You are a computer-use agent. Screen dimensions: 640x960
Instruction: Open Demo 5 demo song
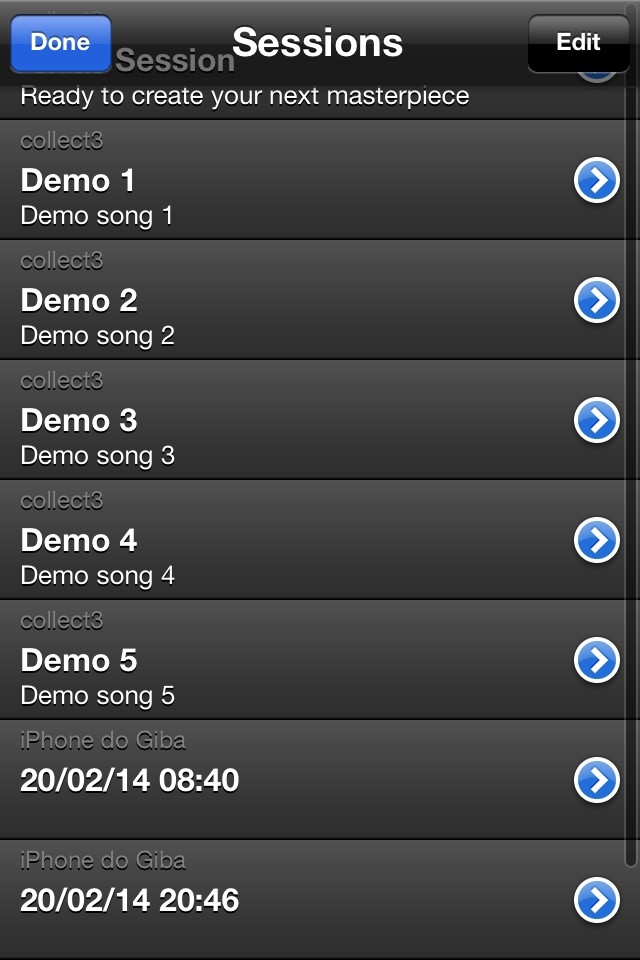click(x=280, y=661)
